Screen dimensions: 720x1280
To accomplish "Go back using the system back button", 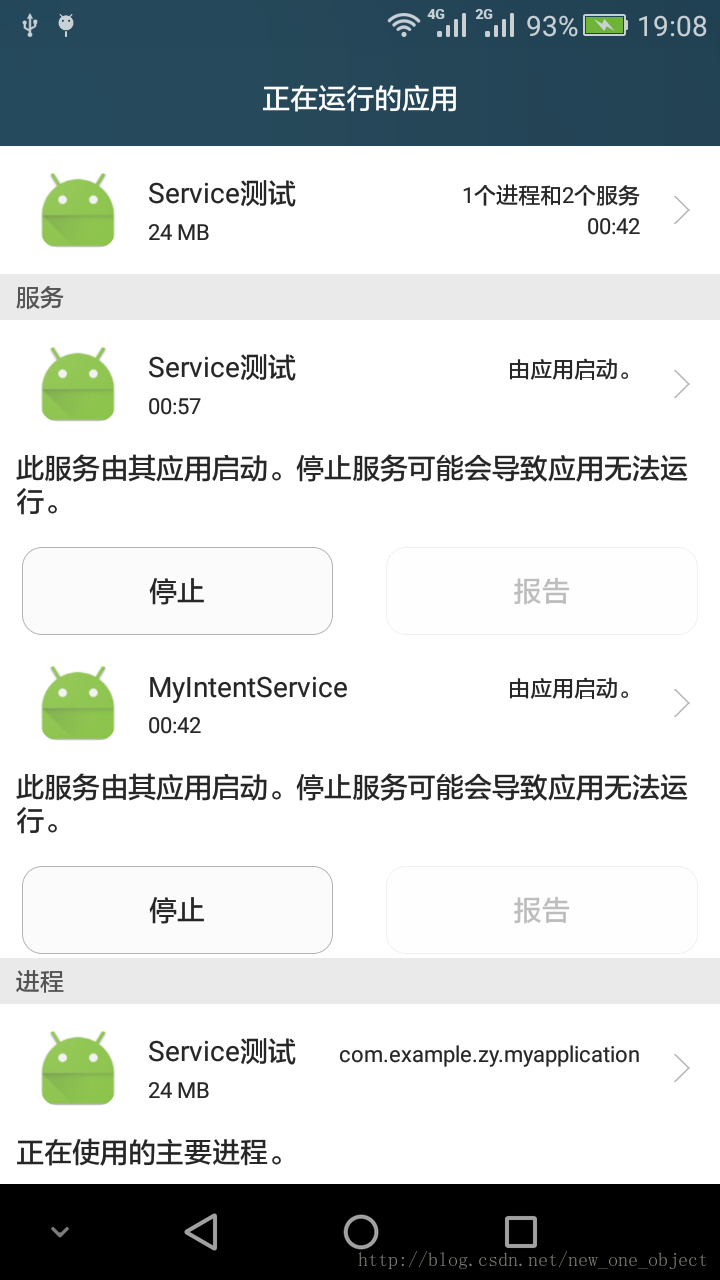I will point(201,1232).
